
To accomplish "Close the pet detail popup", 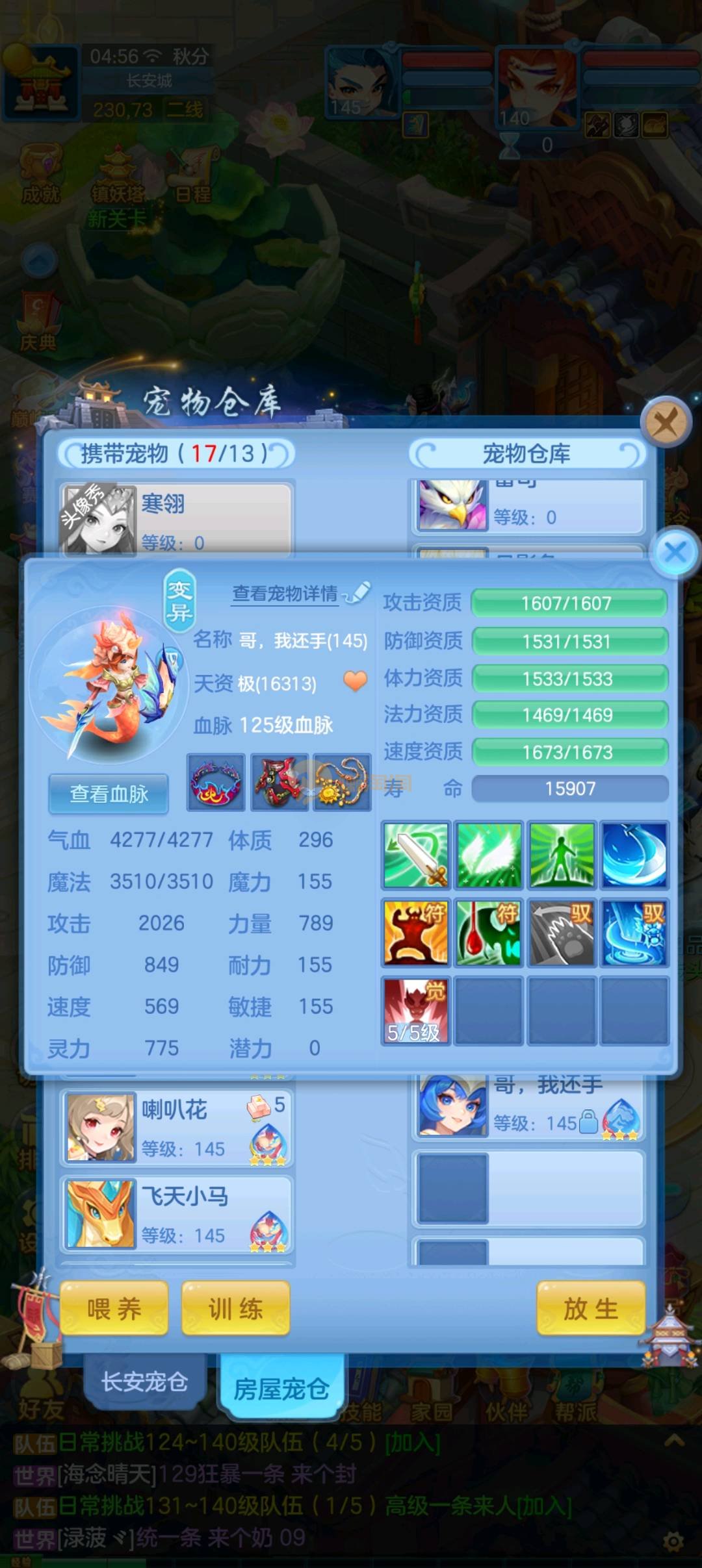I will coord(675,553).
